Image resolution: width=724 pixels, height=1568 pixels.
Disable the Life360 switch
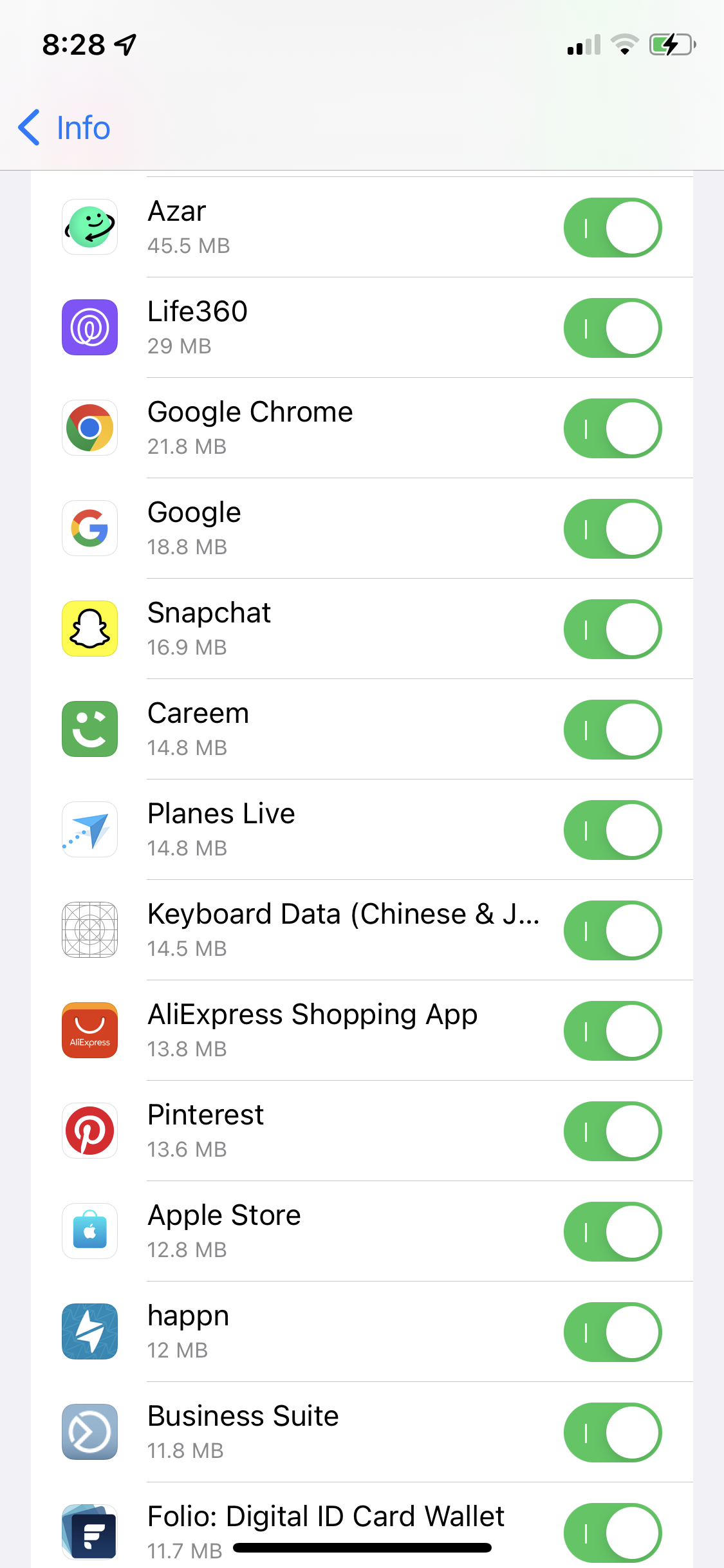(x=612, y=328)
